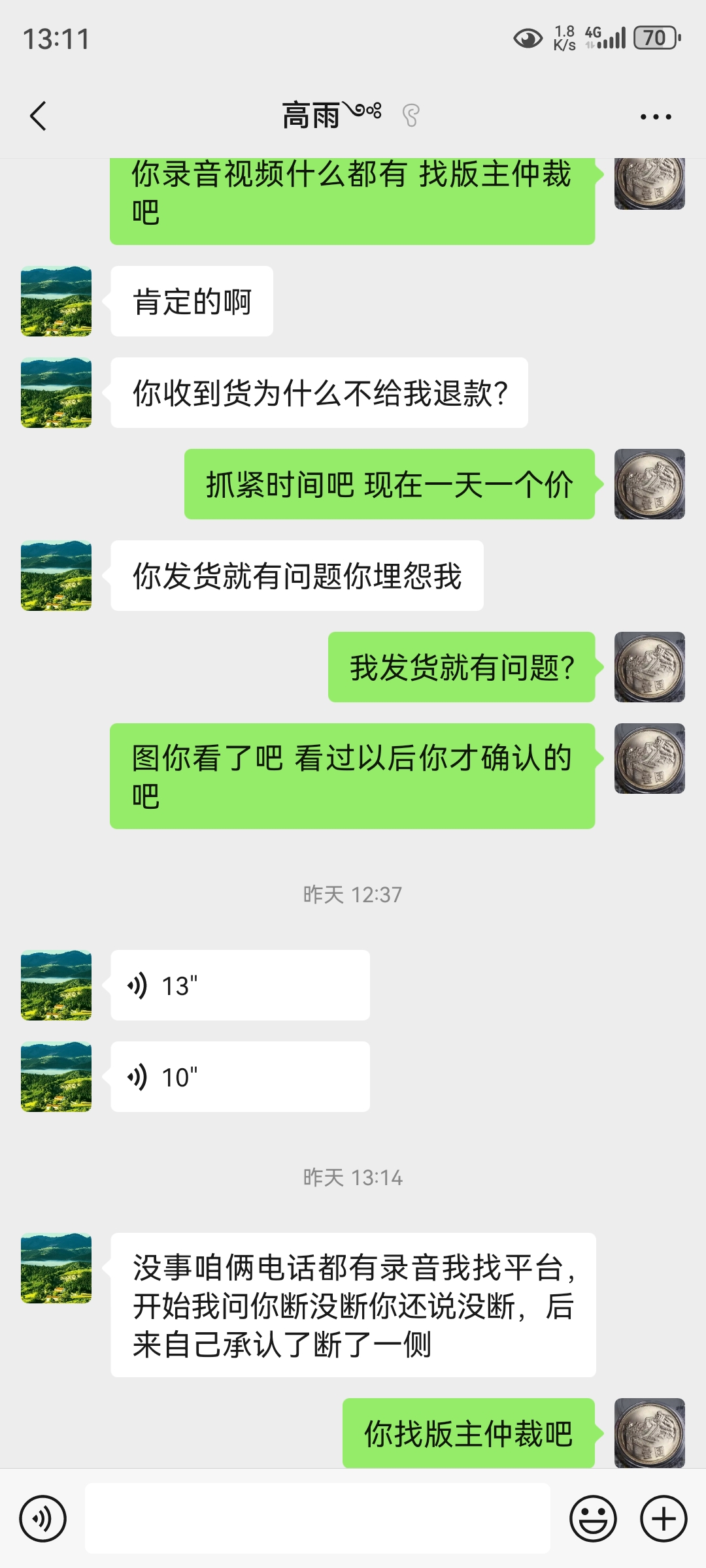Open the emoji picker
Viewport: 706px width, 1568px height.
pos(594,1518)
